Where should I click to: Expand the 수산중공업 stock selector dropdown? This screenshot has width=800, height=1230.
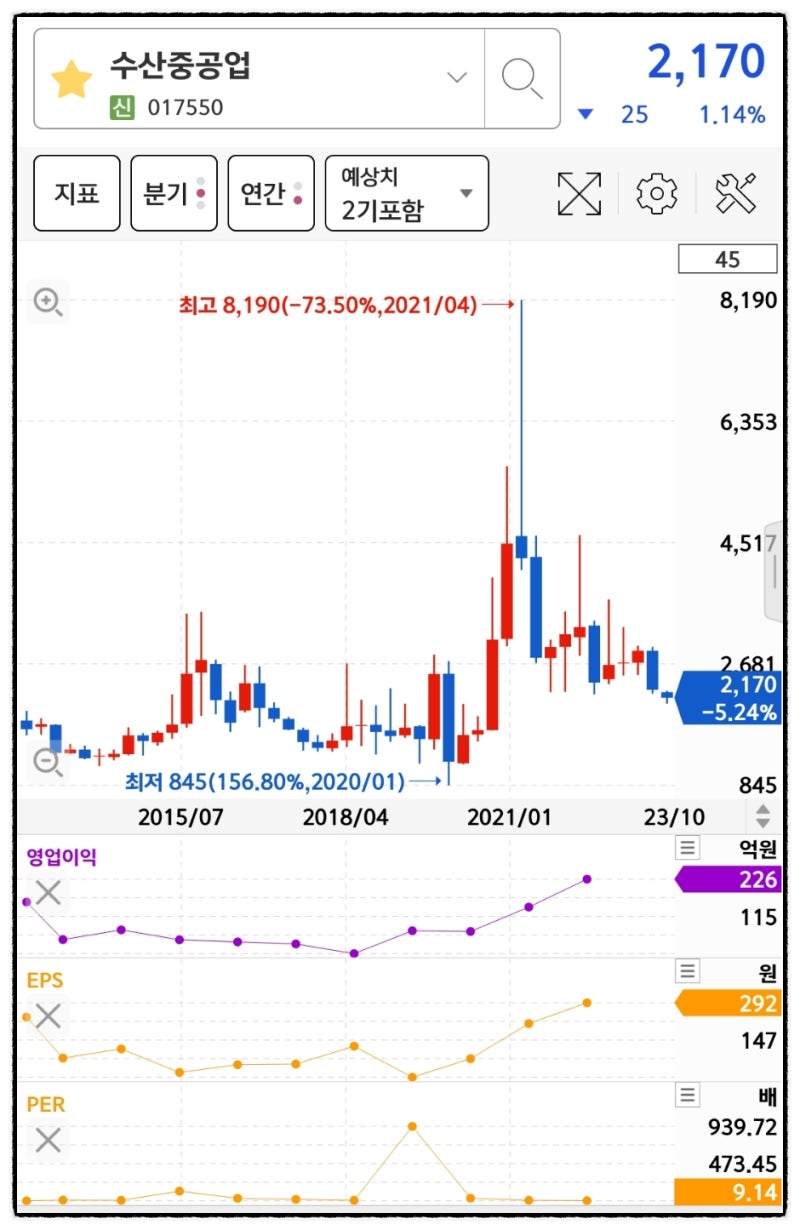click(x=457, y=78)
